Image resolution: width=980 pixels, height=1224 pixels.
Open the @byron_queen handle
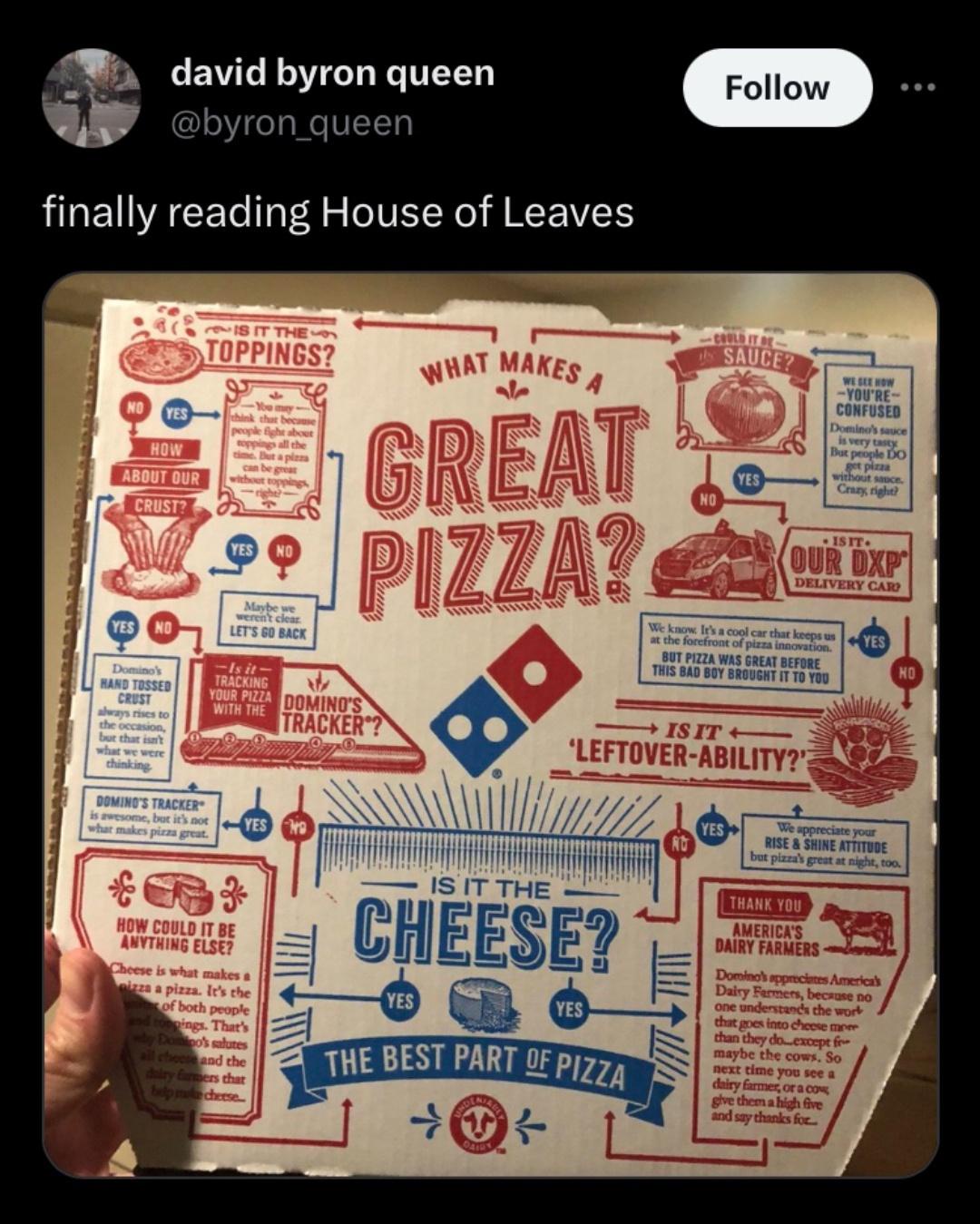(x=291, y=122)
